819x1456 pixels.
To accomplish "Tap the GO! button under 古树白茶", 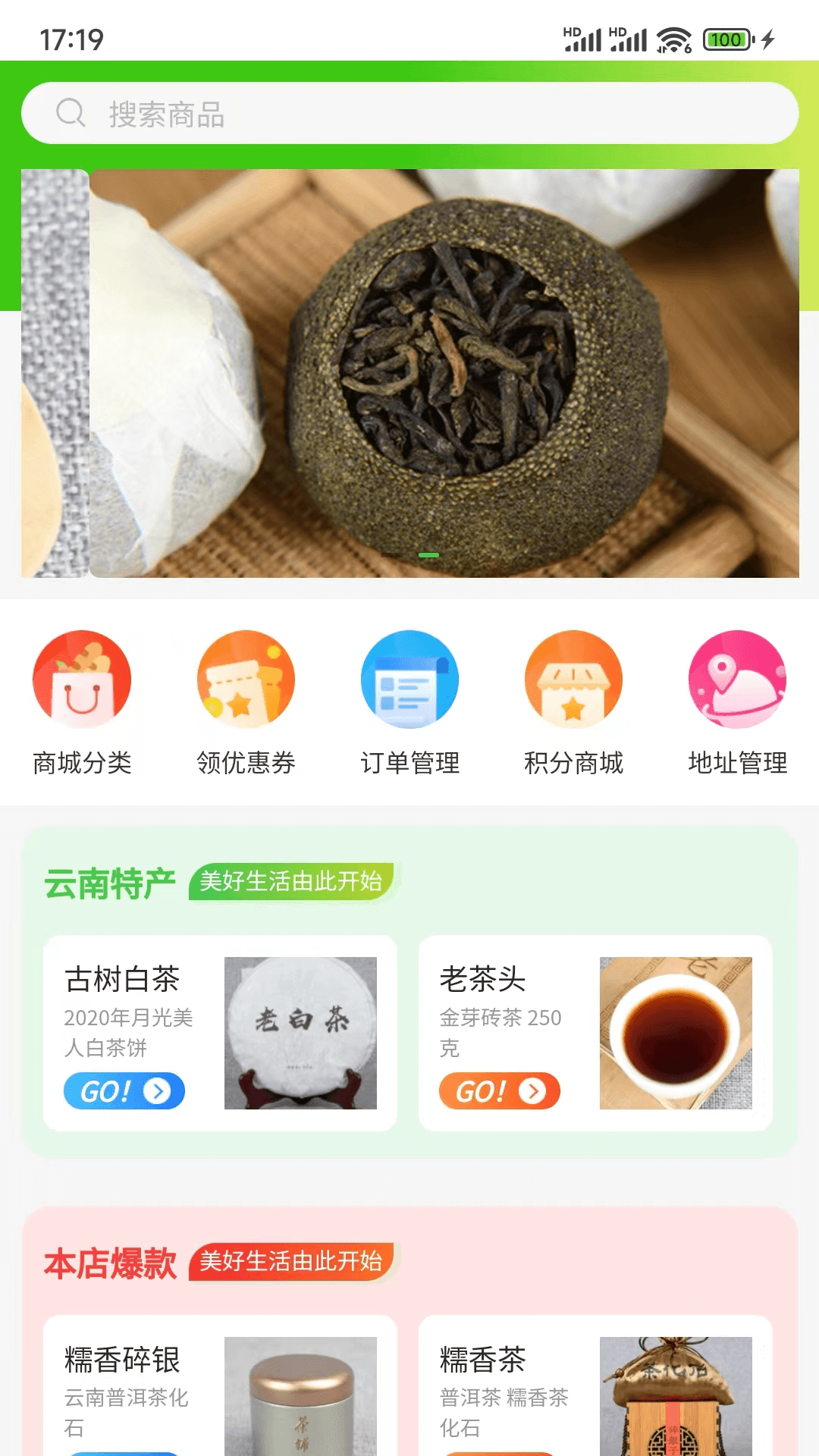I will tap(124, 1091).
